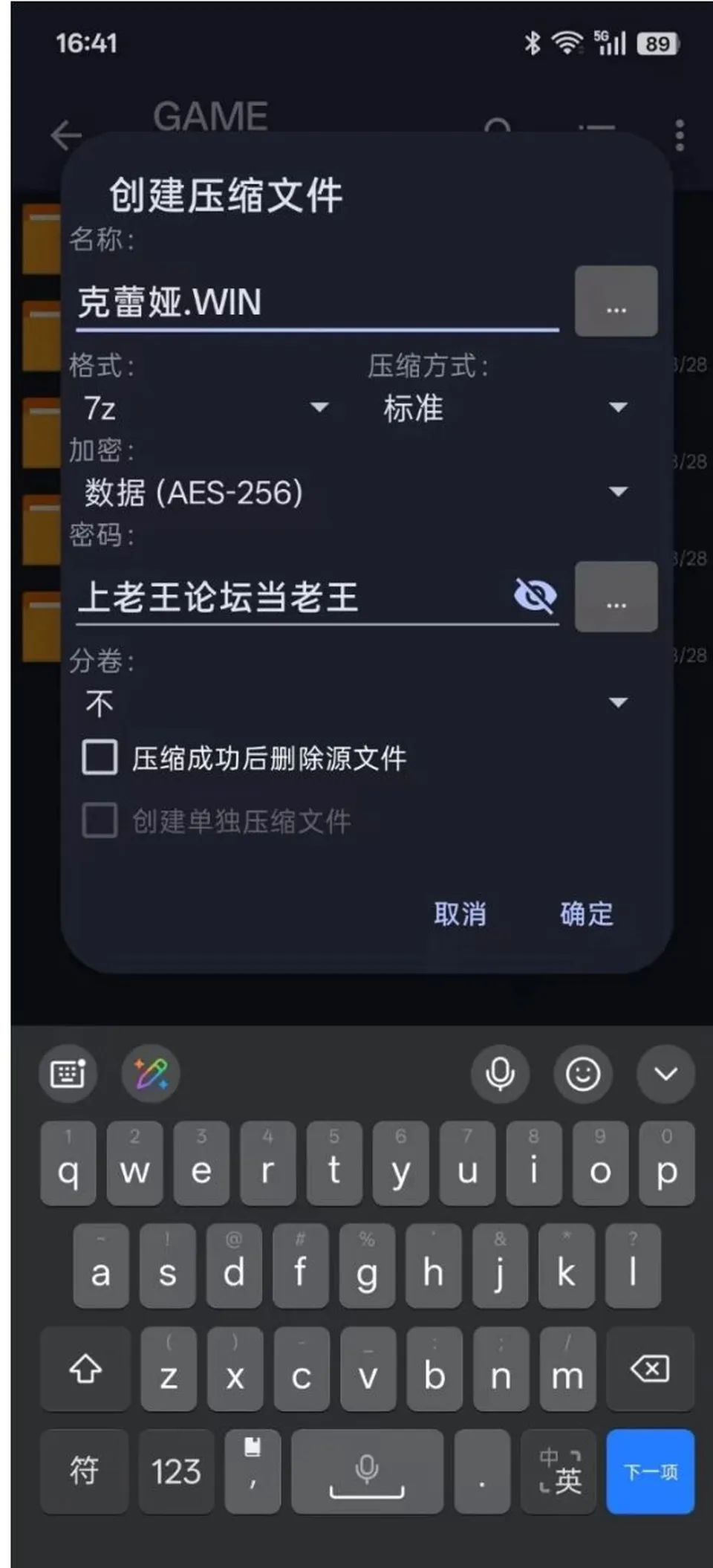Open the button beside the password field
Viewport: 713px width, 1568px height.
[616, 597]
